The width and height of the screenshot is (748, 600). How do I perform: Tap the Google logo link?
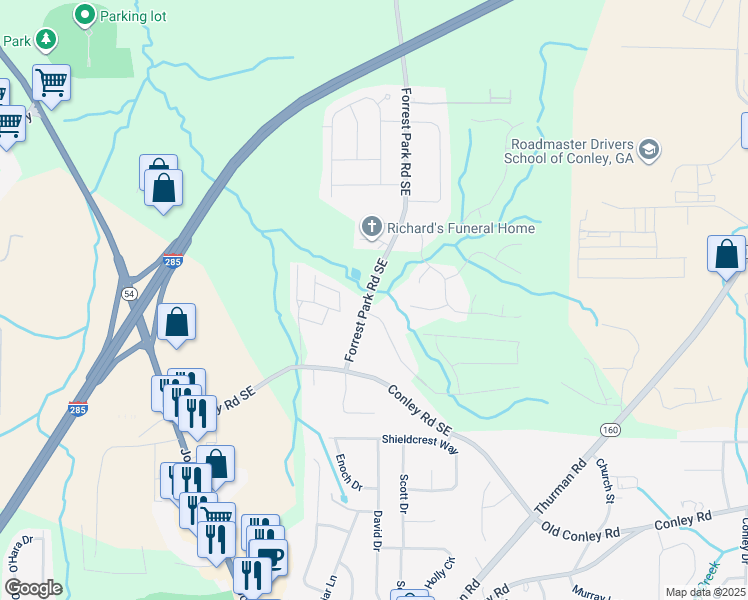33,588
